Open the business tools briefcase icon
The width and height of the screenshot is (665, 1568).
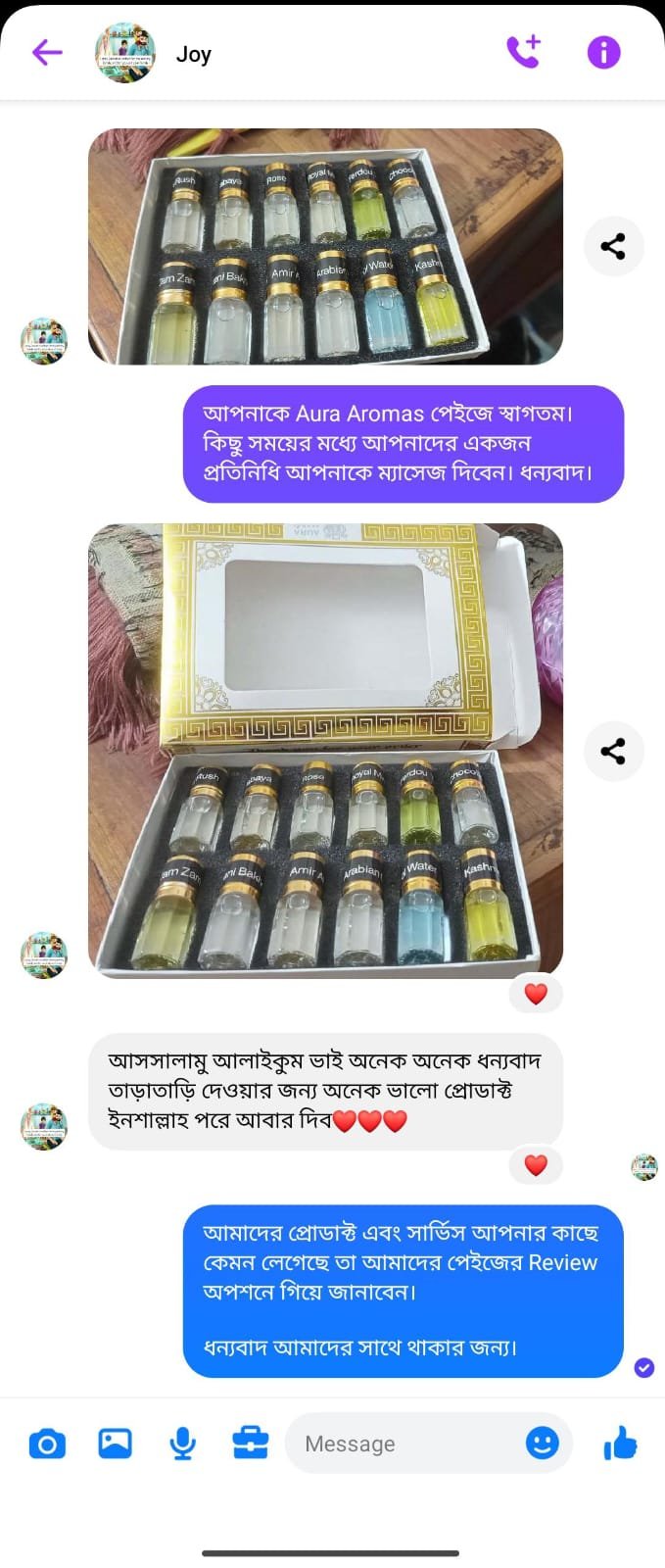click(250, 1444)
